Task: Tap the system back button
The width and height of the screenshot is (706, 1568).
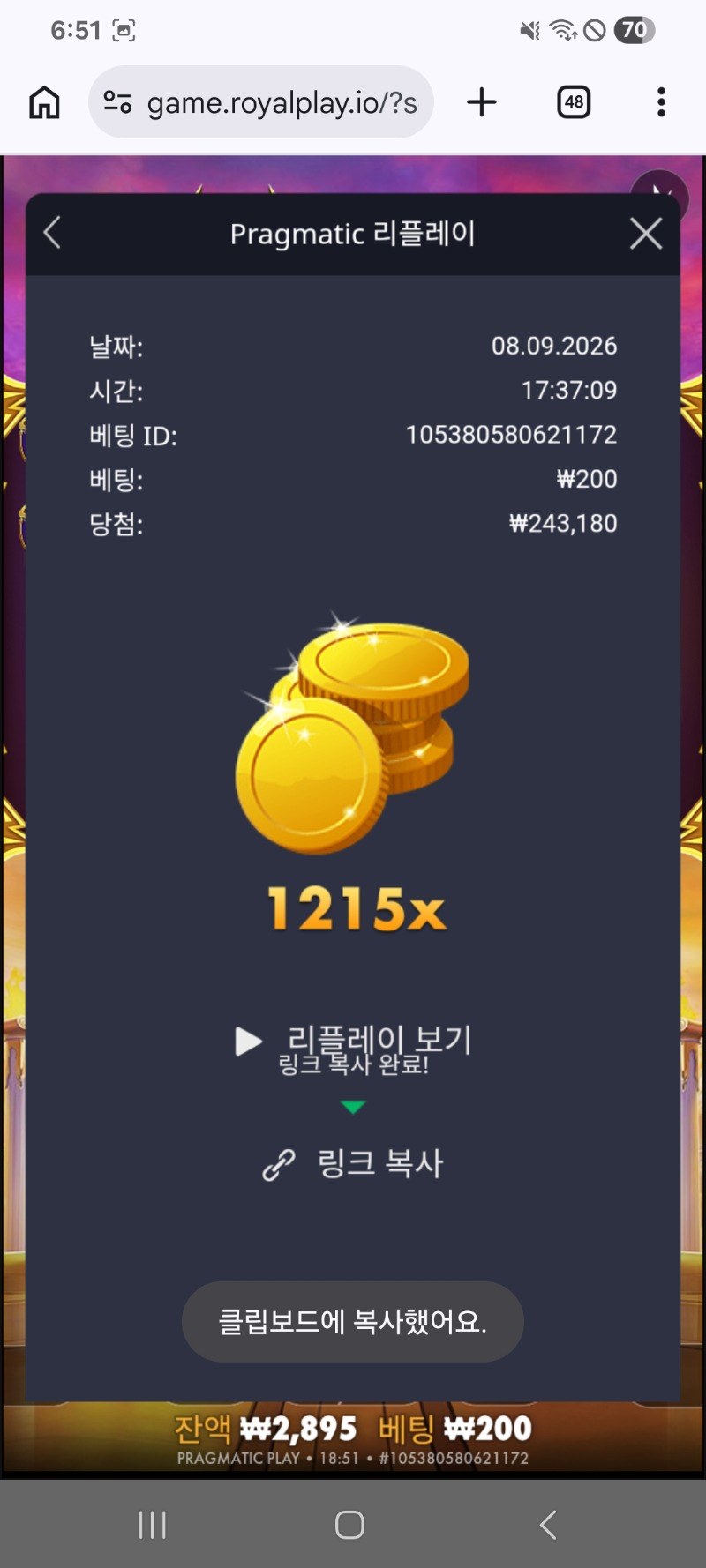Action: pyautogui.click(x=548, y=1524)
